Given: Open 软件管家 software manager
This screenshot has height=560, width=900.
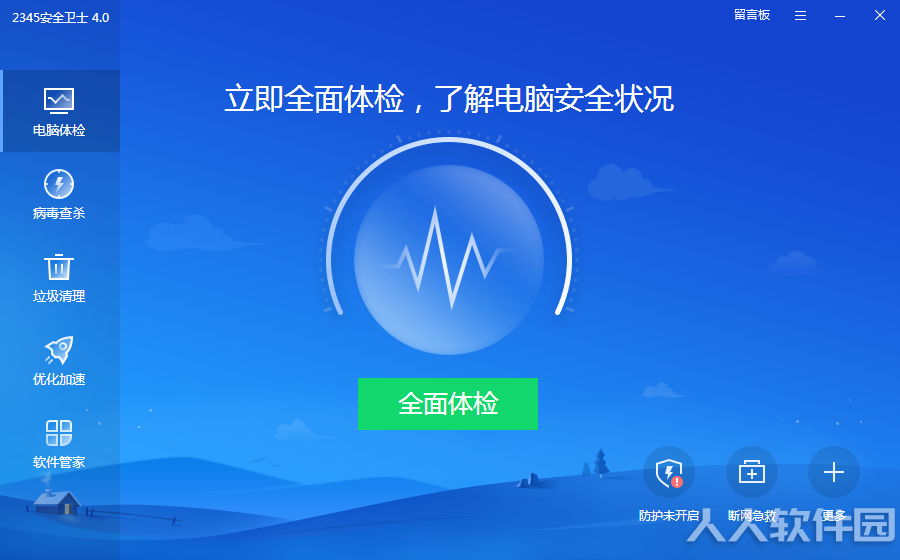Looking at the screenshot, I should pos(59,443).
